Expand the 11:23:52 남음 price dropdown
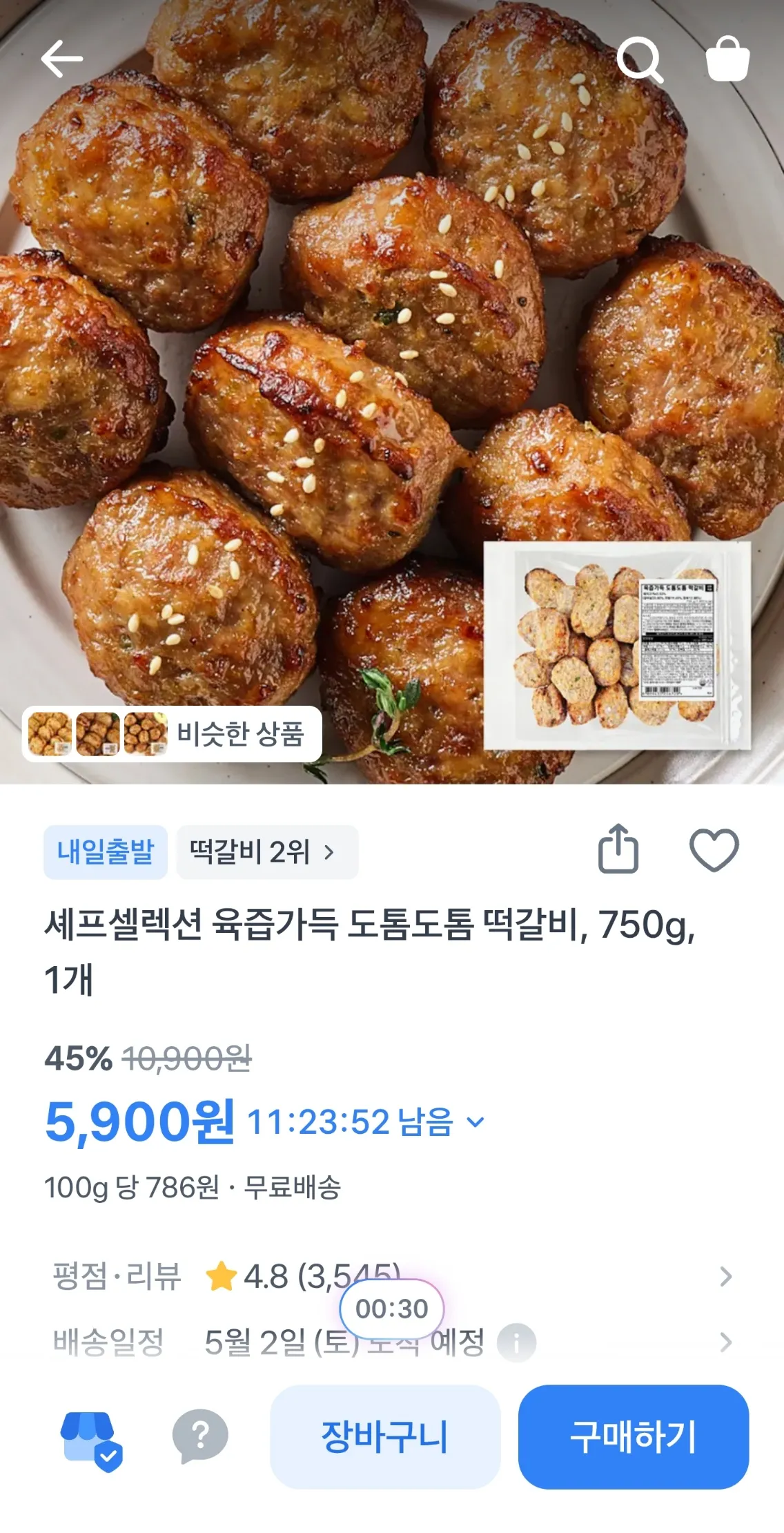 tap(476, 1122)
